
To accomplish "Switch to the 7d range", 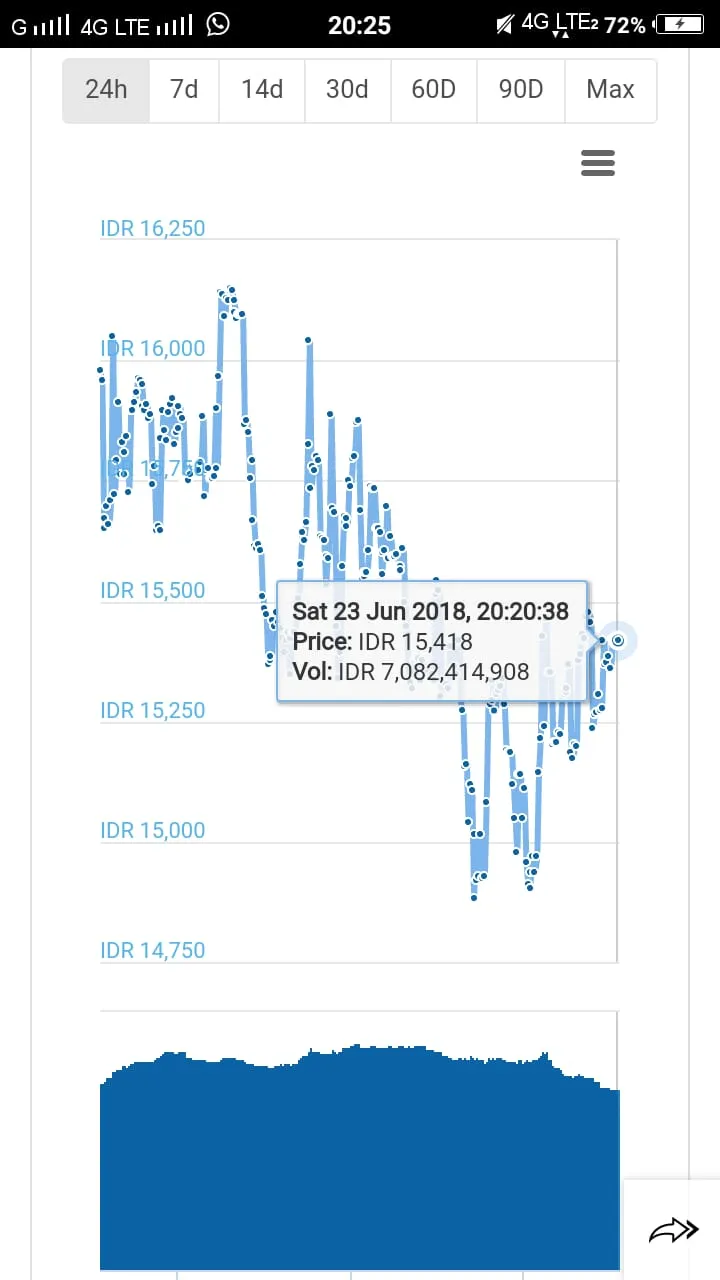I will click(184, 90).
